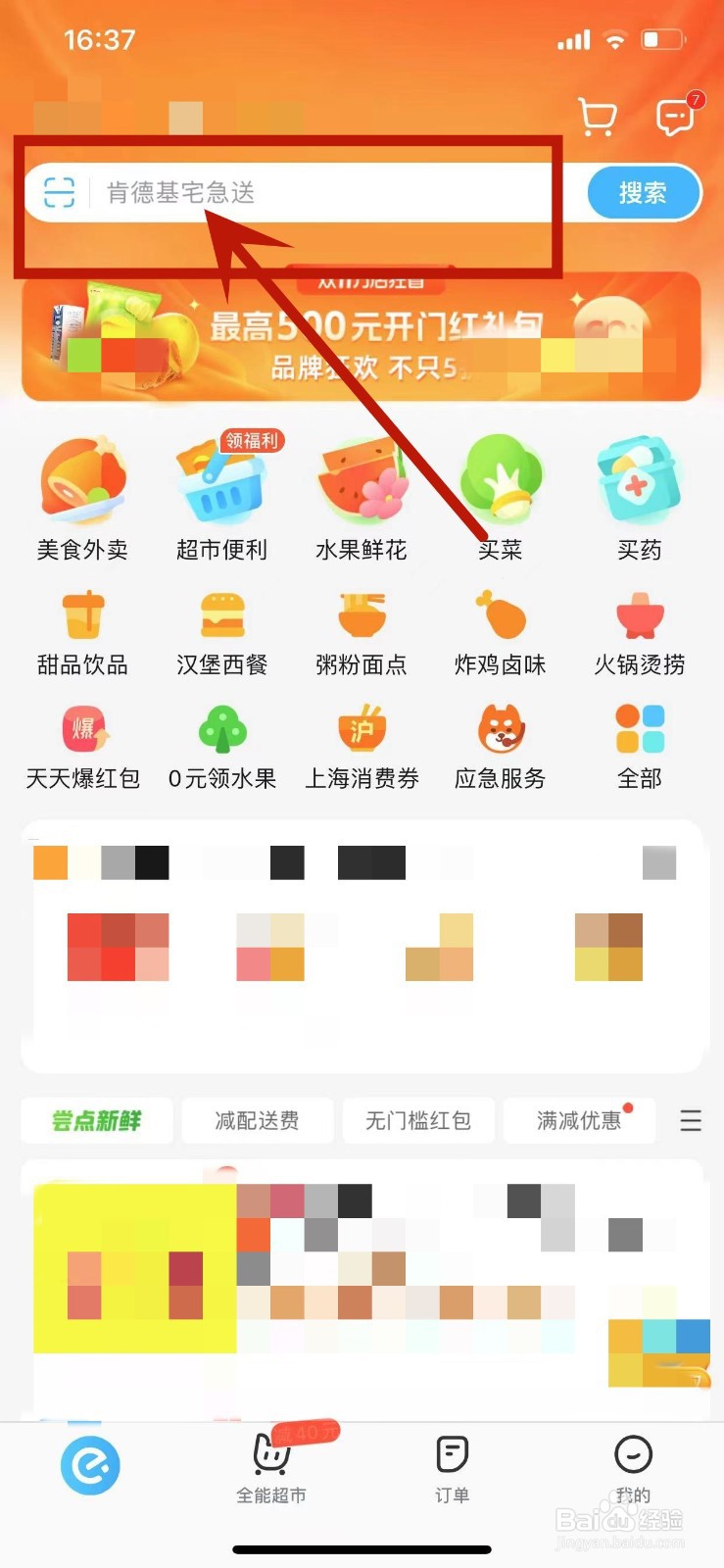Open the filter list via hamburger icon
Image resolution: width=724 pixels, height=1568 pixels.
691,1120
